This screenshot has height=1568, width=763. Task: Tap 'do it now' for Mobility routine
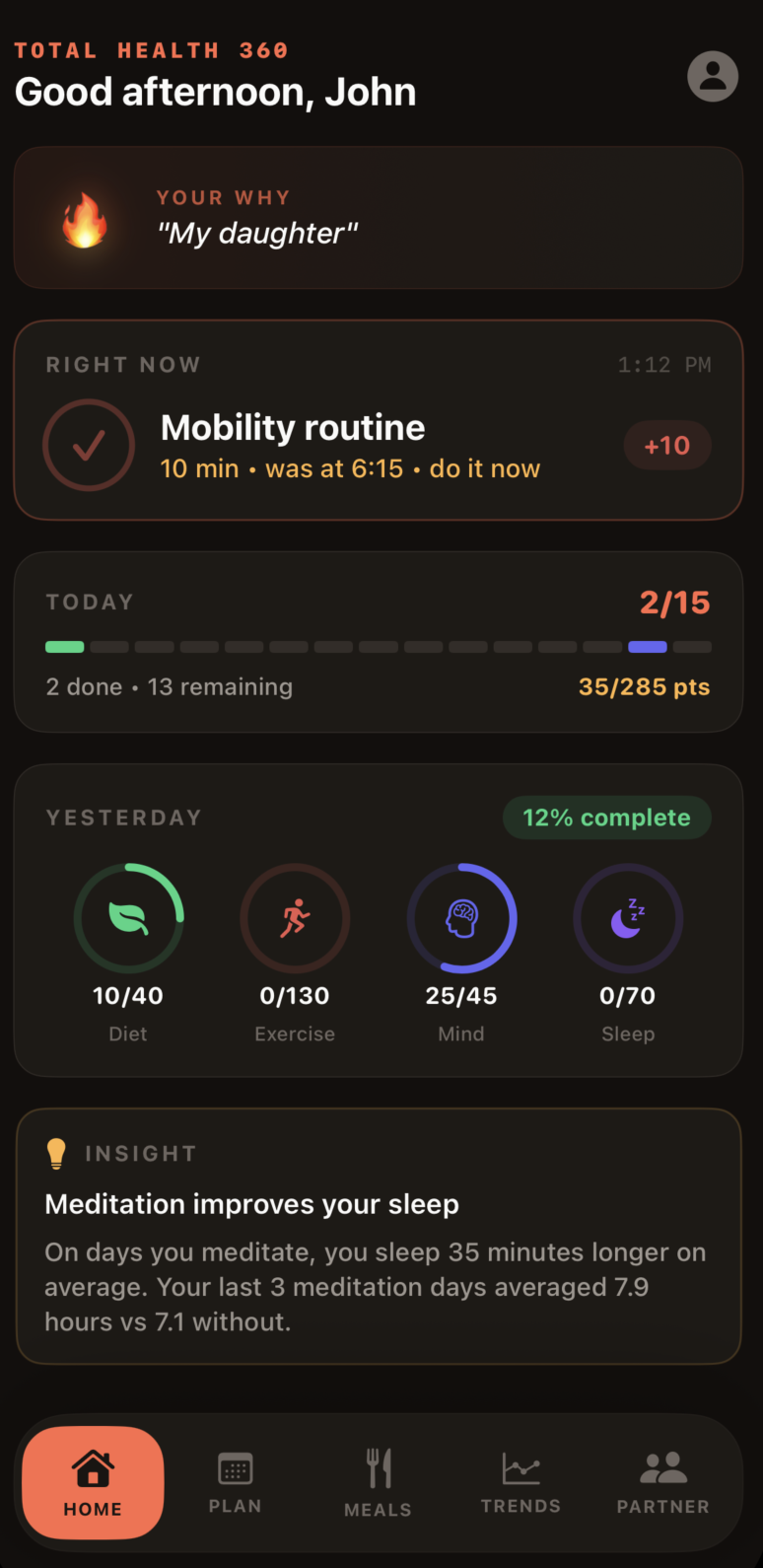pyautogui.click(x=485, y=468)
